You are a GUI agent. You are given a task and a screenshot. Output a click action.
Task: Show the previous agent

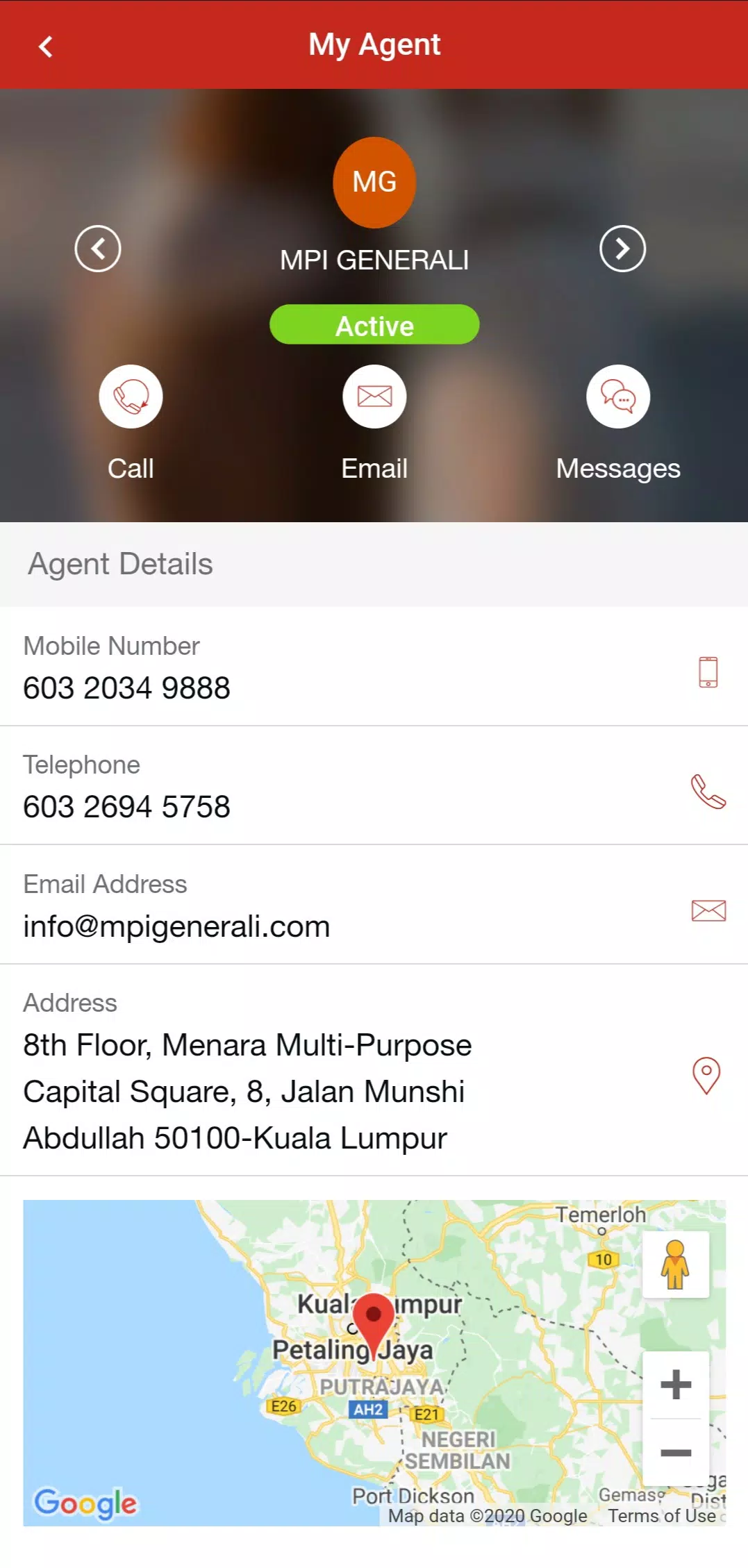tap(98, 249)
